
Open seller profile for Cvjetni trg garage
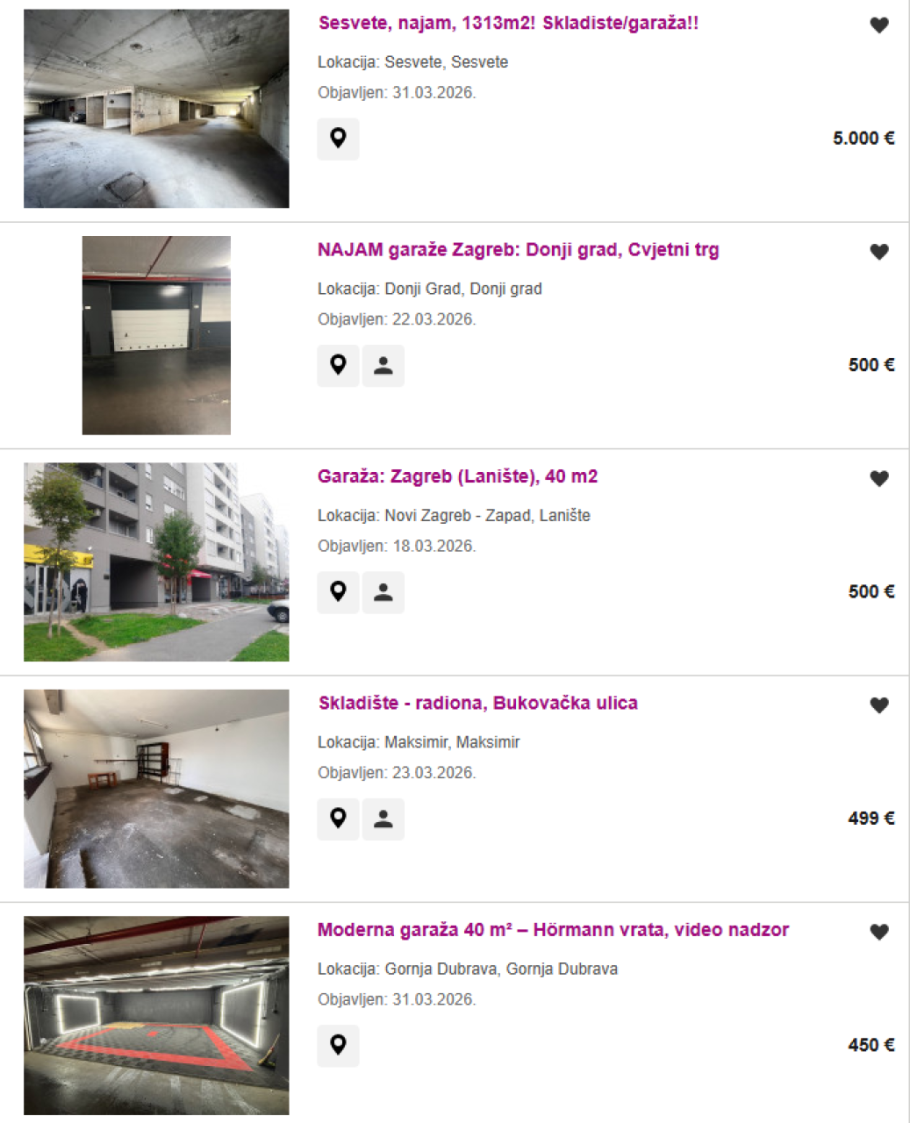[x=383, y=366]
